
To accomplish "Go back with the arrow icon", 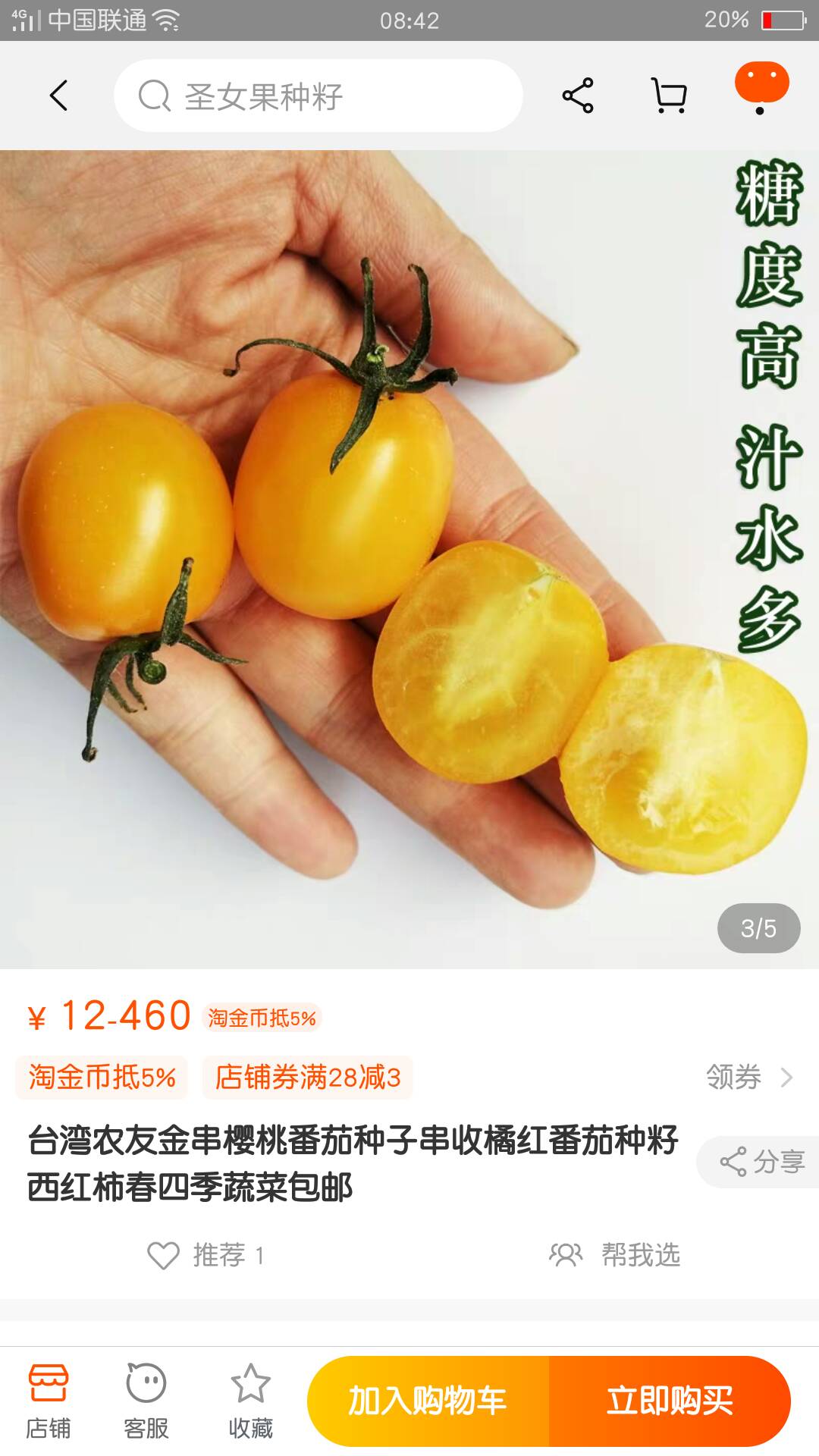I will [59, 96].
